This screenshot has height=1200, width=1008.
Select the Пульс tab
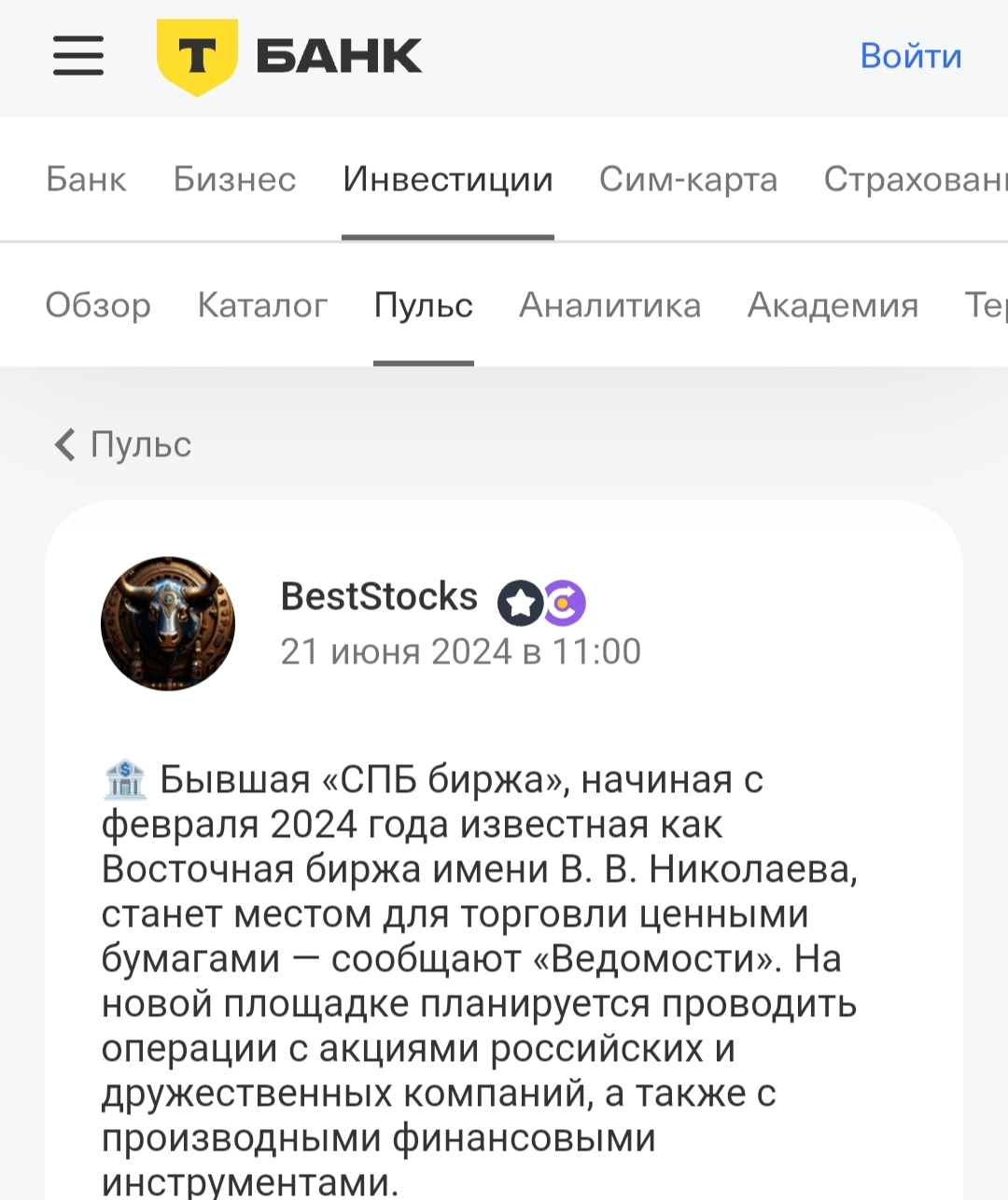click(x=424, y=305)
